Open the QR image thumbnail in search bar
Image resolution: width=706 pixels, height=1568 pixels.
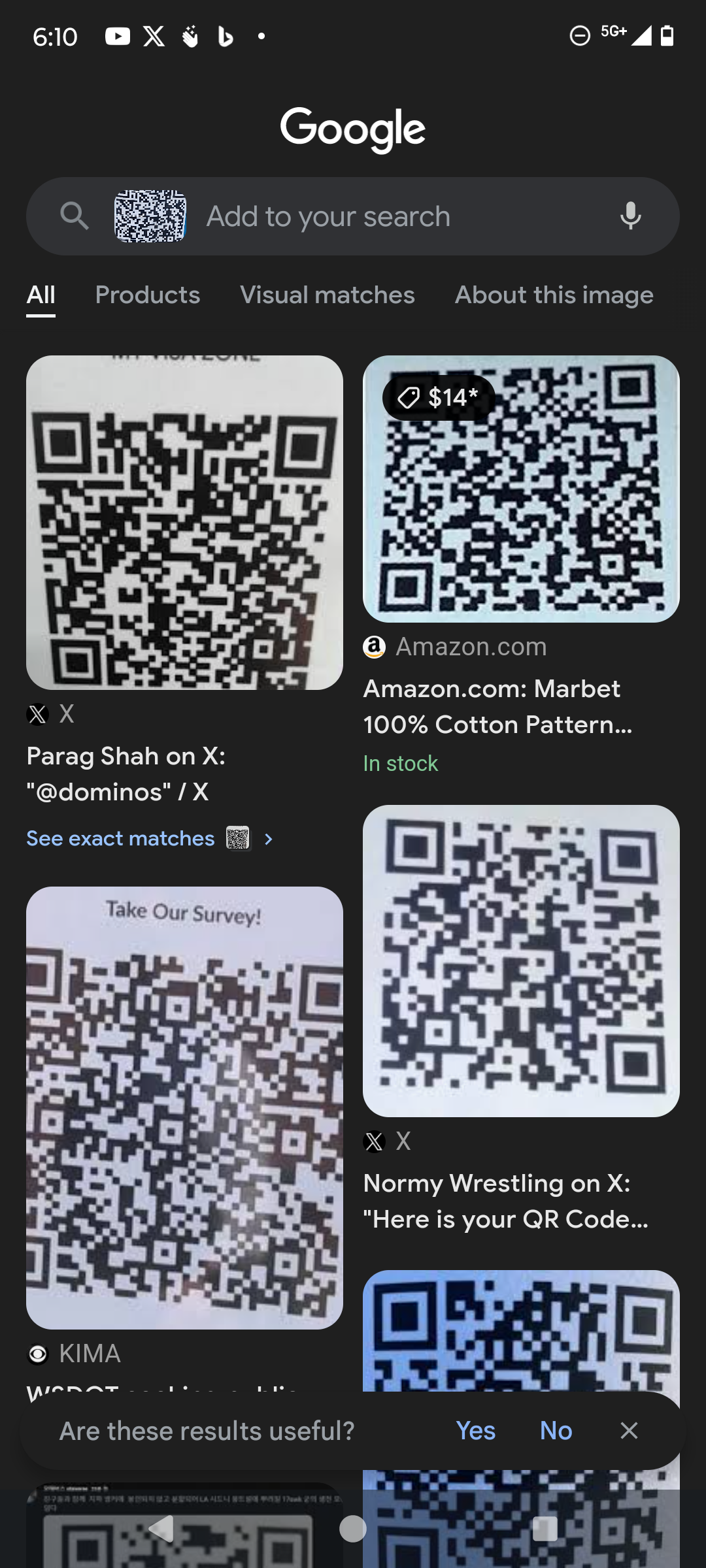(150, 216)
